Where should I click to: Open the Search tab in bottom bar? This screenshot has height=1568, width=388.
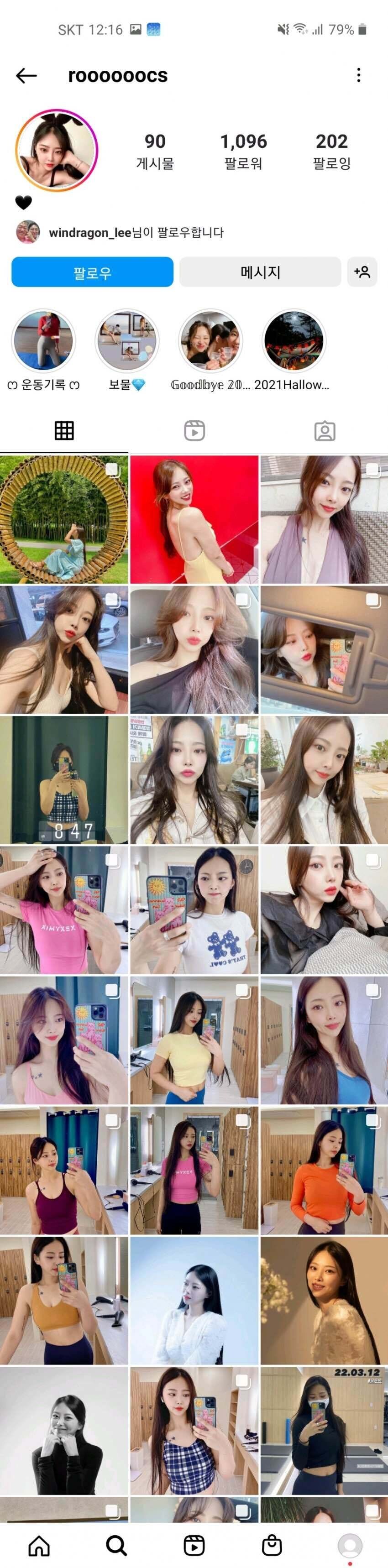(x=116, y=1544)
